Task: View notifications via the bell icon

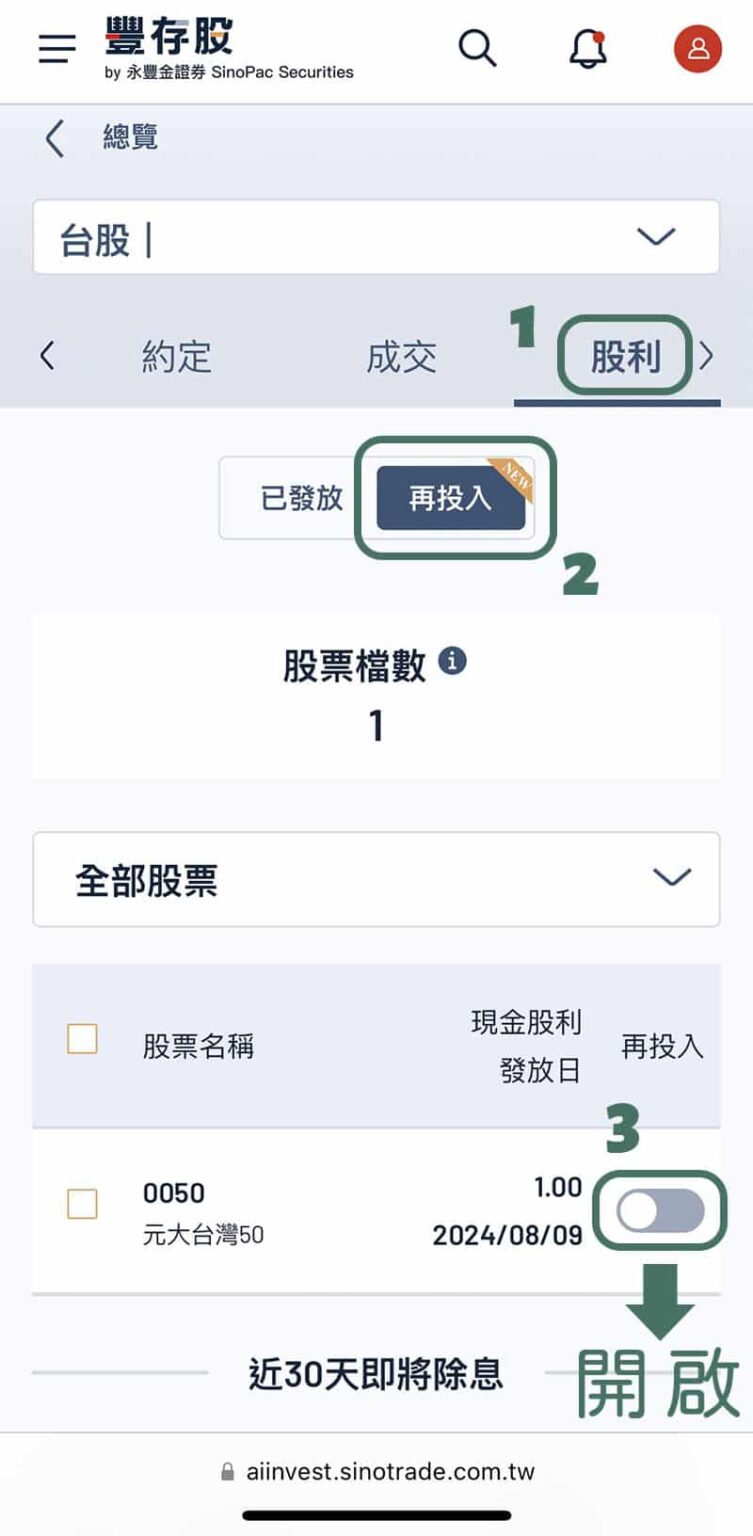Action: (588, 50)
